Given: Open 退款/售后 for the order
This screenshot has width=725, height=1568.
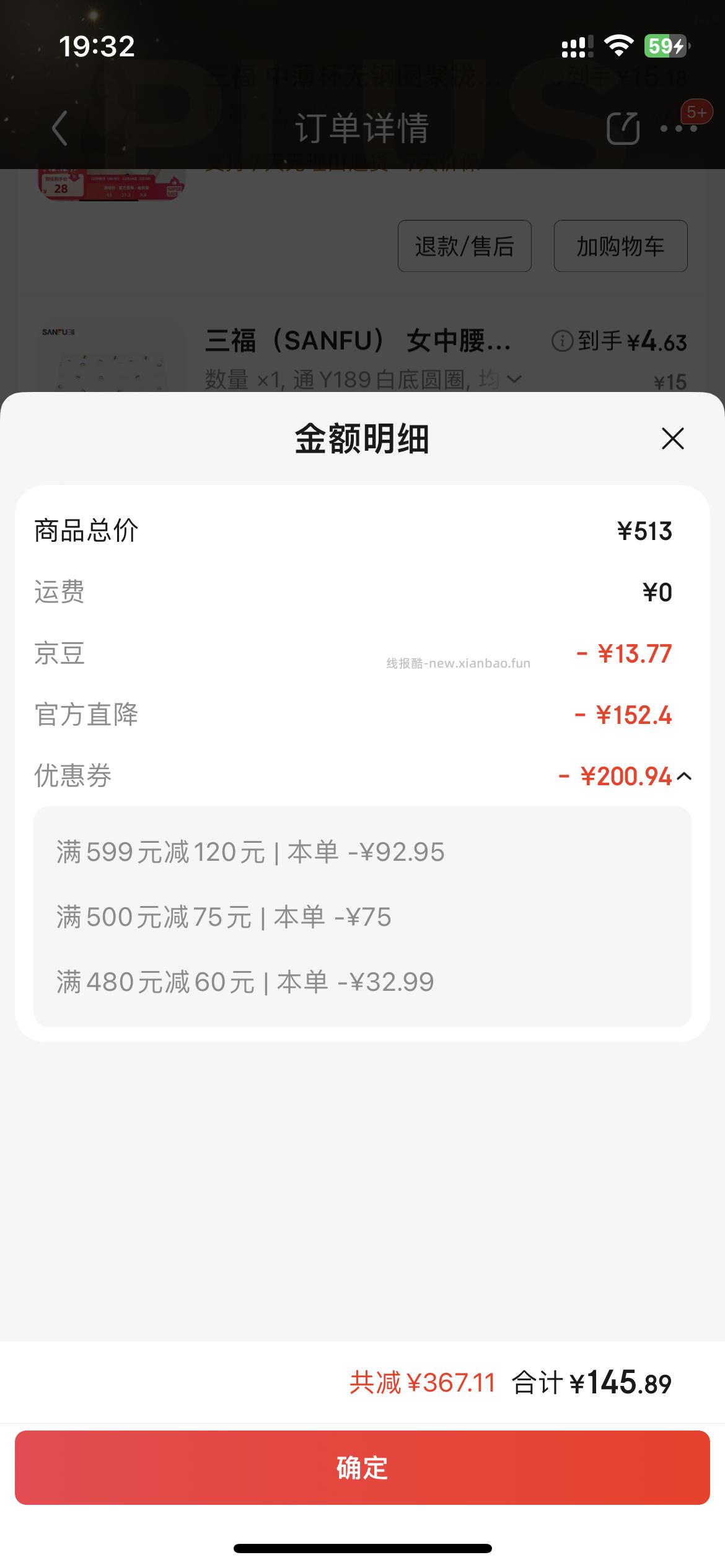Looking at the screenshot, I should 464,245.
